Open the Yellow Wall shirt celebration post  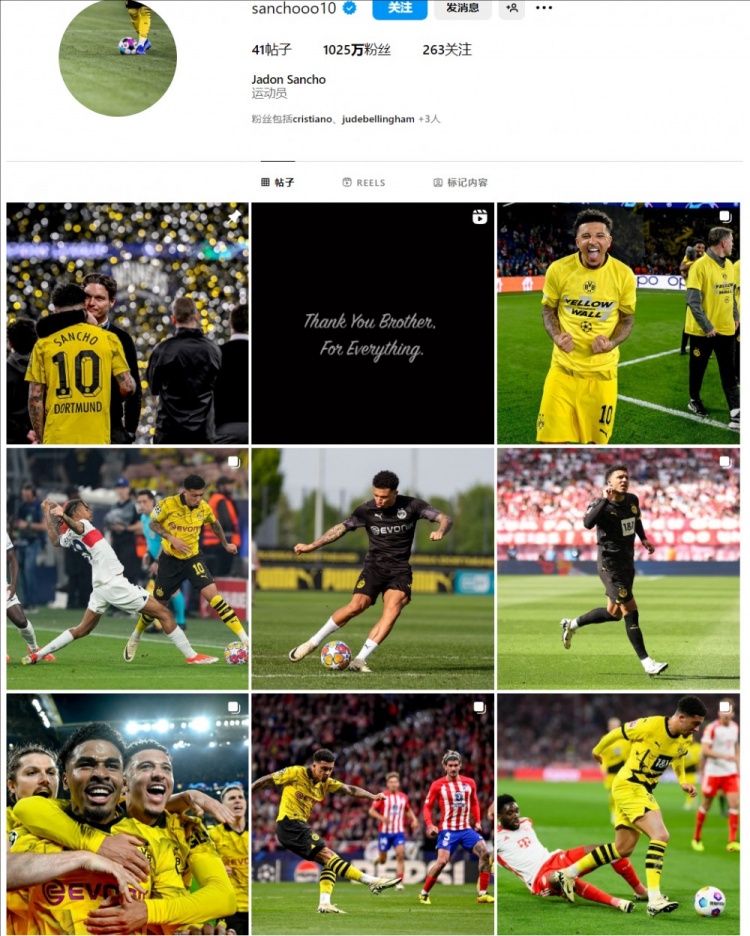(618, 324)
